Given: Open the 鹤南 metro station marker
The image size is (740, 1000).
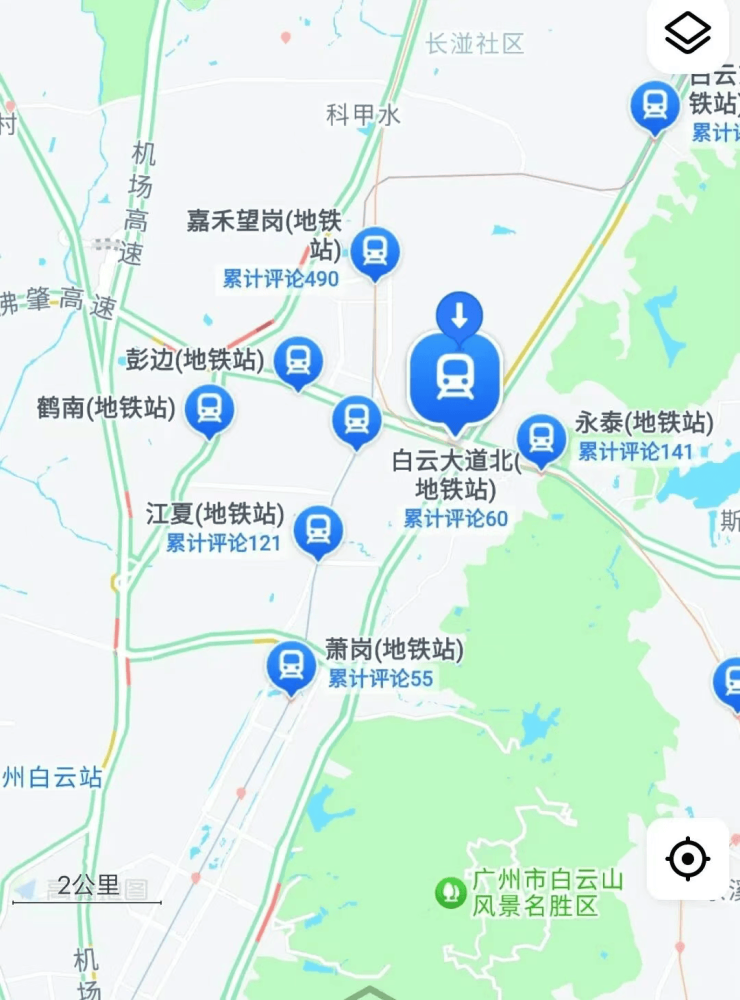Looking at the screenshot, I should [210, 408].
